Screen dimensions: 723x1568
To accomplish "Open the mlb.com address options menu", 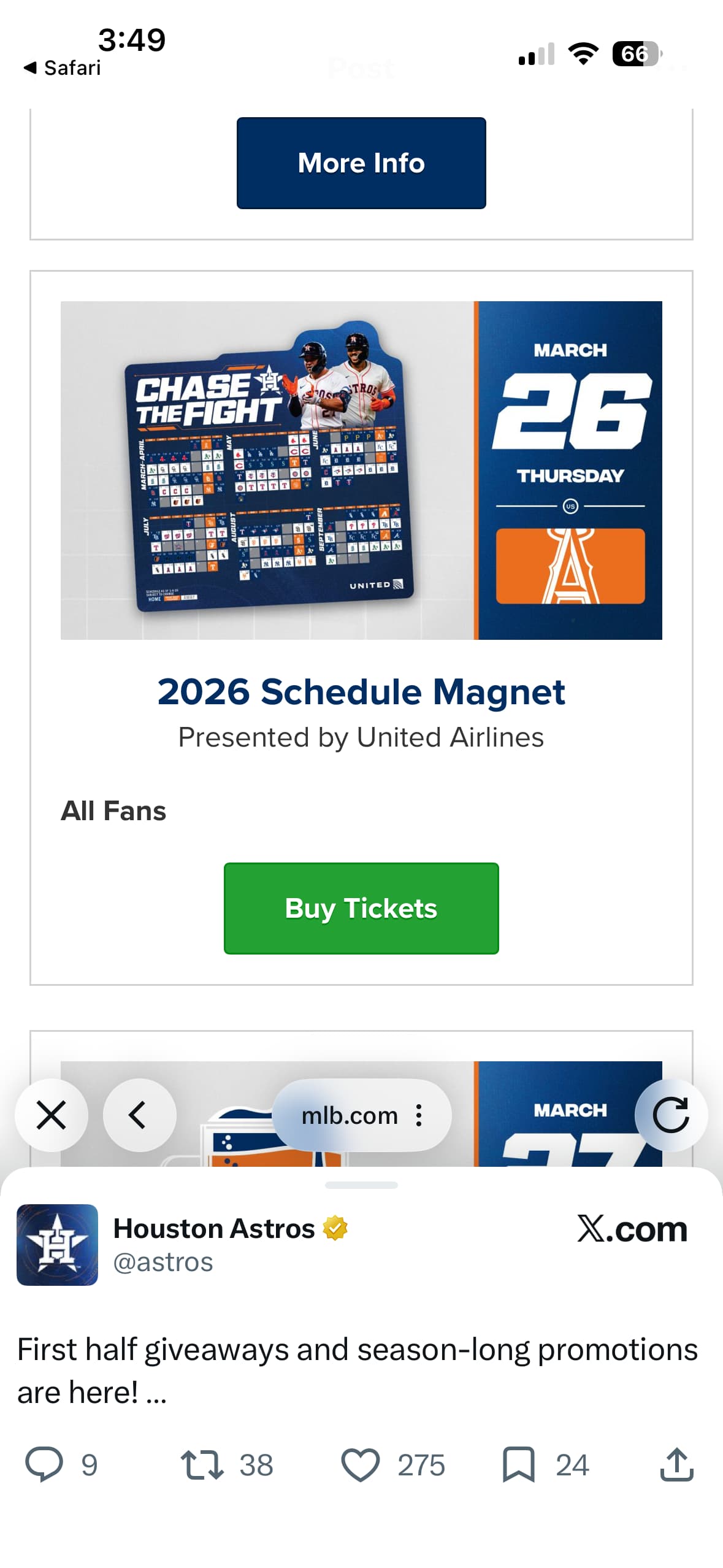I will (419, 1115).
